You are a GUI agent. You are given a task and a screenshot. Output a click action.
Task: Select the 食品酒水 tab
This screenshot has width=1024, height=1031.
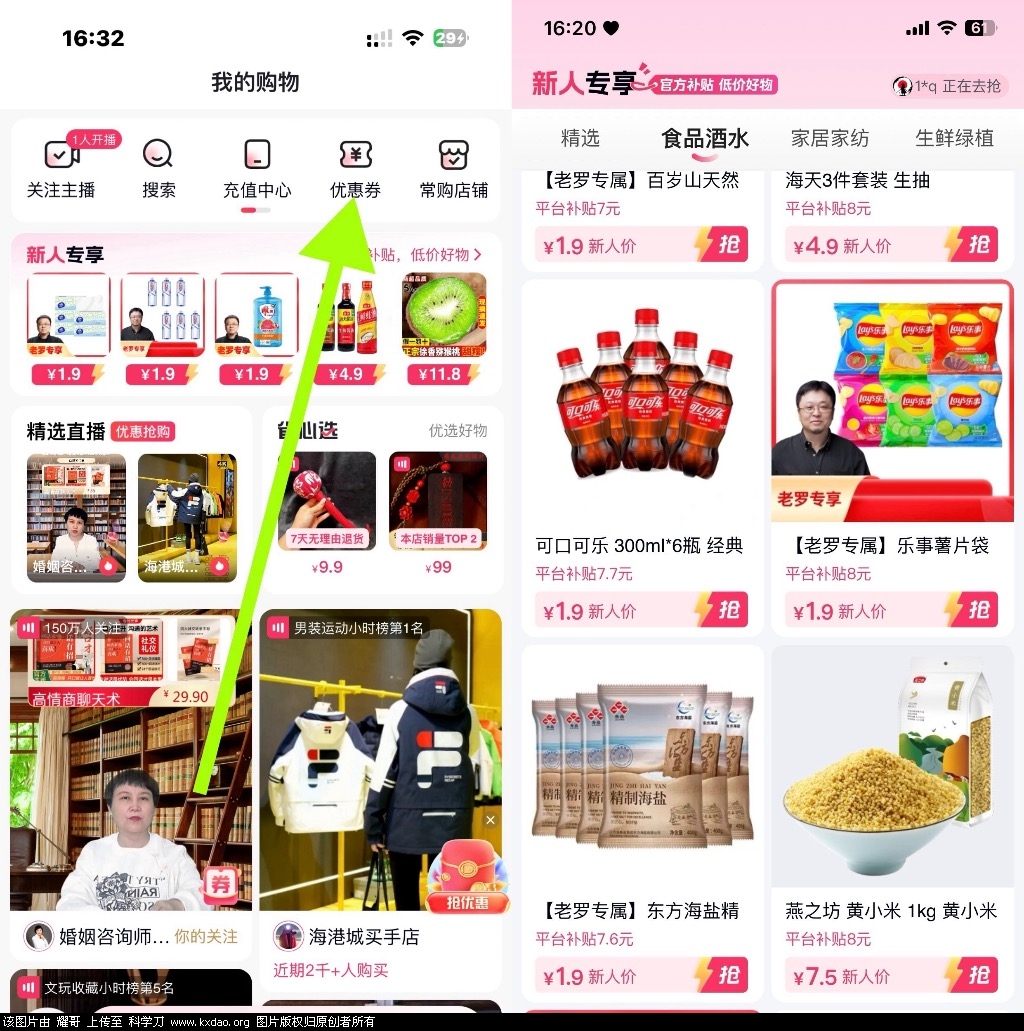(x=705, y=138)
